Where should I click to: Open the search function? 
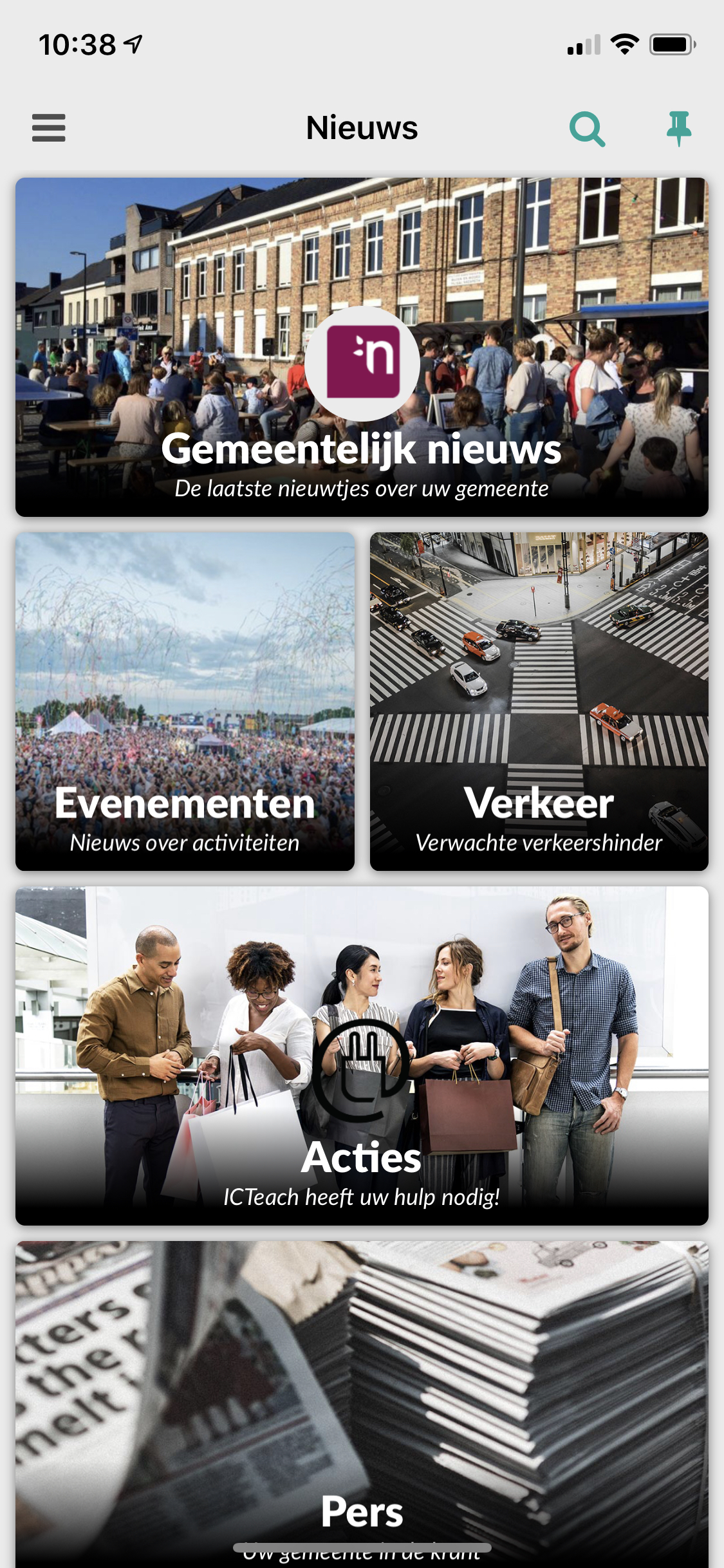point(587,129)
